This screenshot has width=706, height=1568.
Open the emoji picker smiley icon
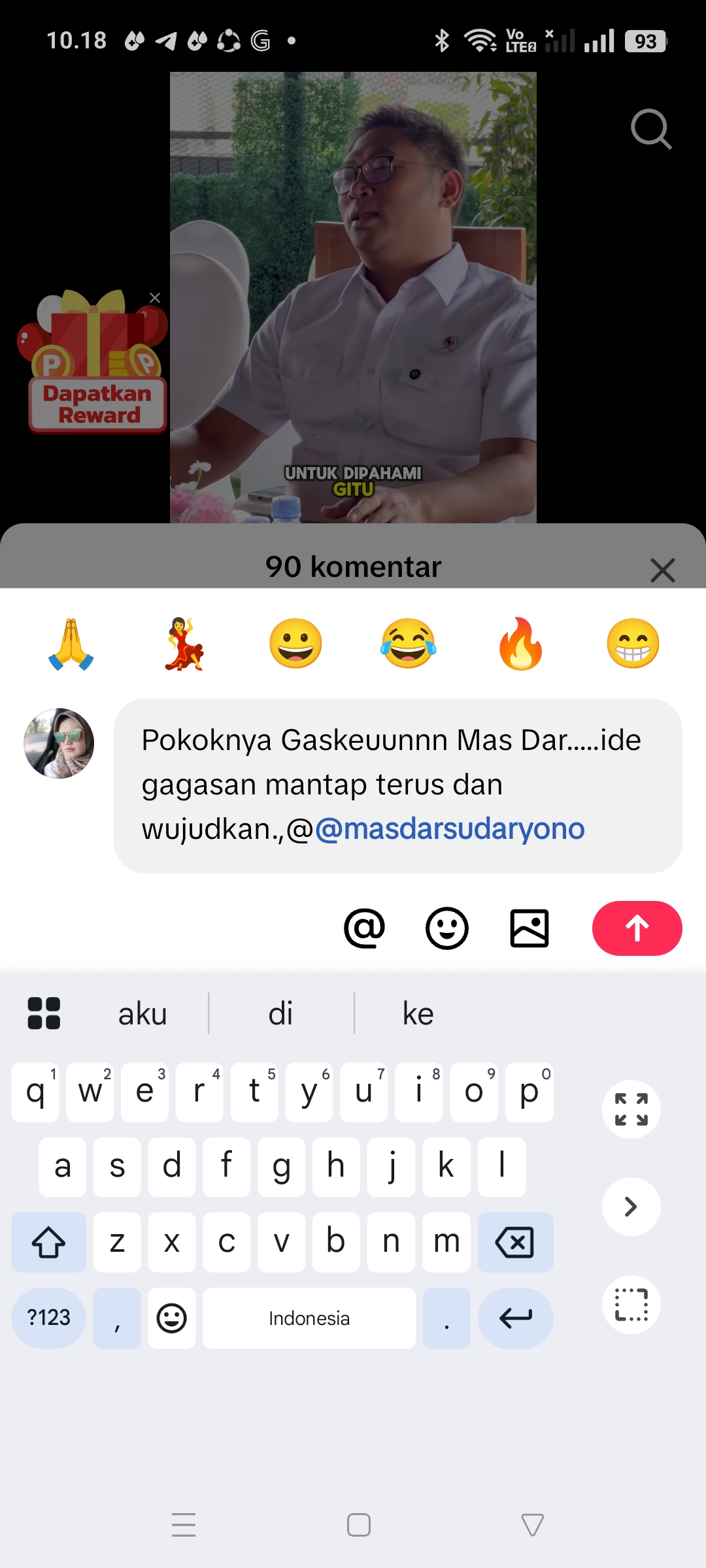pos(447,928)
